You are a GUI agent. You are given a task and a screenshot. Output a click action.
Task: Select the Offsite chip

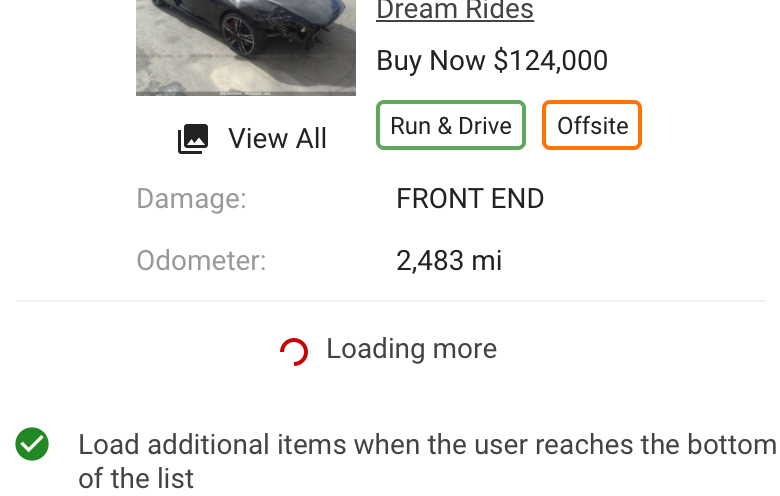(x=592, y=126)
